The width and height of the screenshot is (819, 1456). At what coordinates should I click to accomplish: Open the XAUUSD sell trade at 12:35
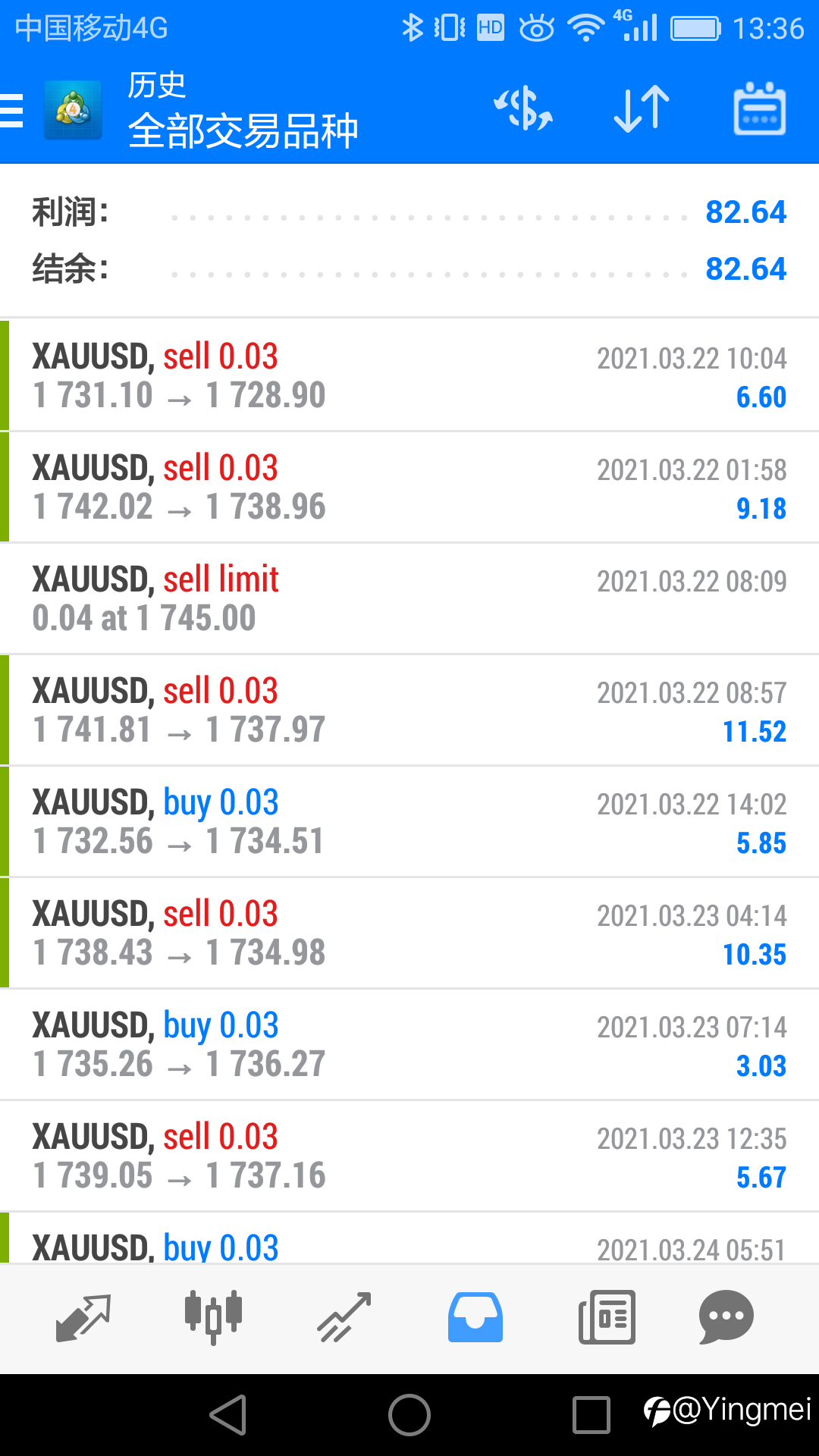pos(409,1156)
